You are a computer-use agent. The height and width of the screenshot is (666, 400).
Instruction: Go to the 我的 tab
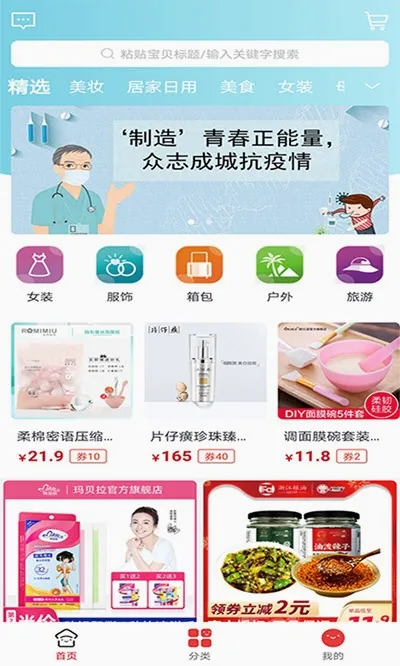click(x=333, y=644)
